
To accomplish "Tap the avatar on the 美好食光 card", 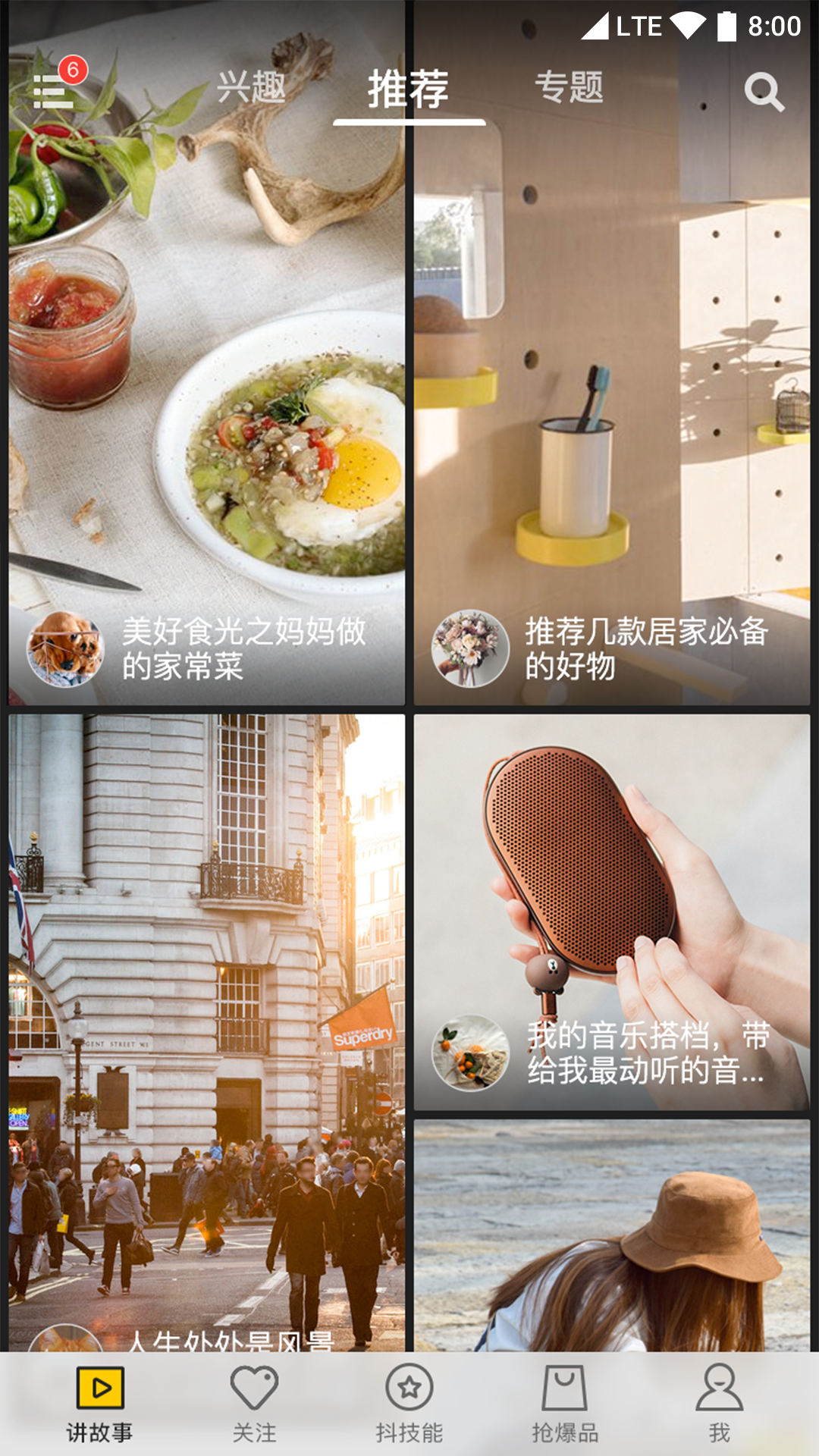I will (65, 649).
